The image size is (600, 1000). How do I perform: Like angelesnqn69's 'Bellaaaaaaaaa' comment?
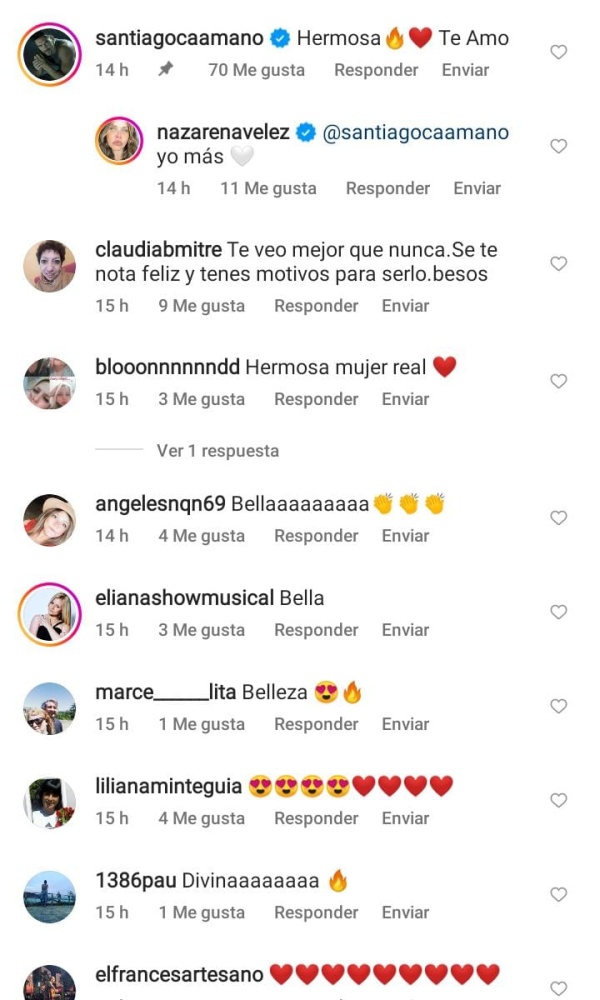559,518
